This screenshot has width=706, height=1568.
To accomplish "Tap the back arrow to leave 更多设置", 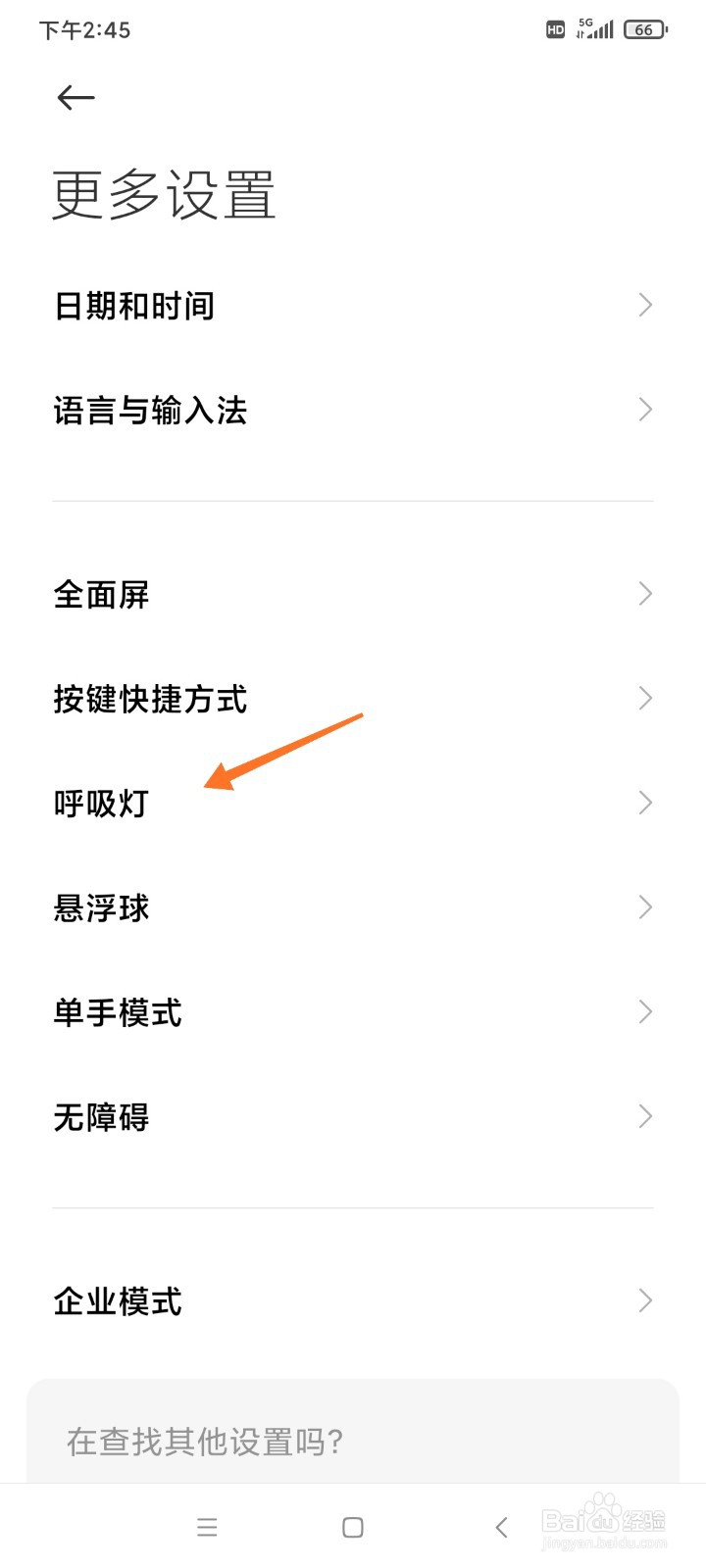I will [x=75, y=97].
